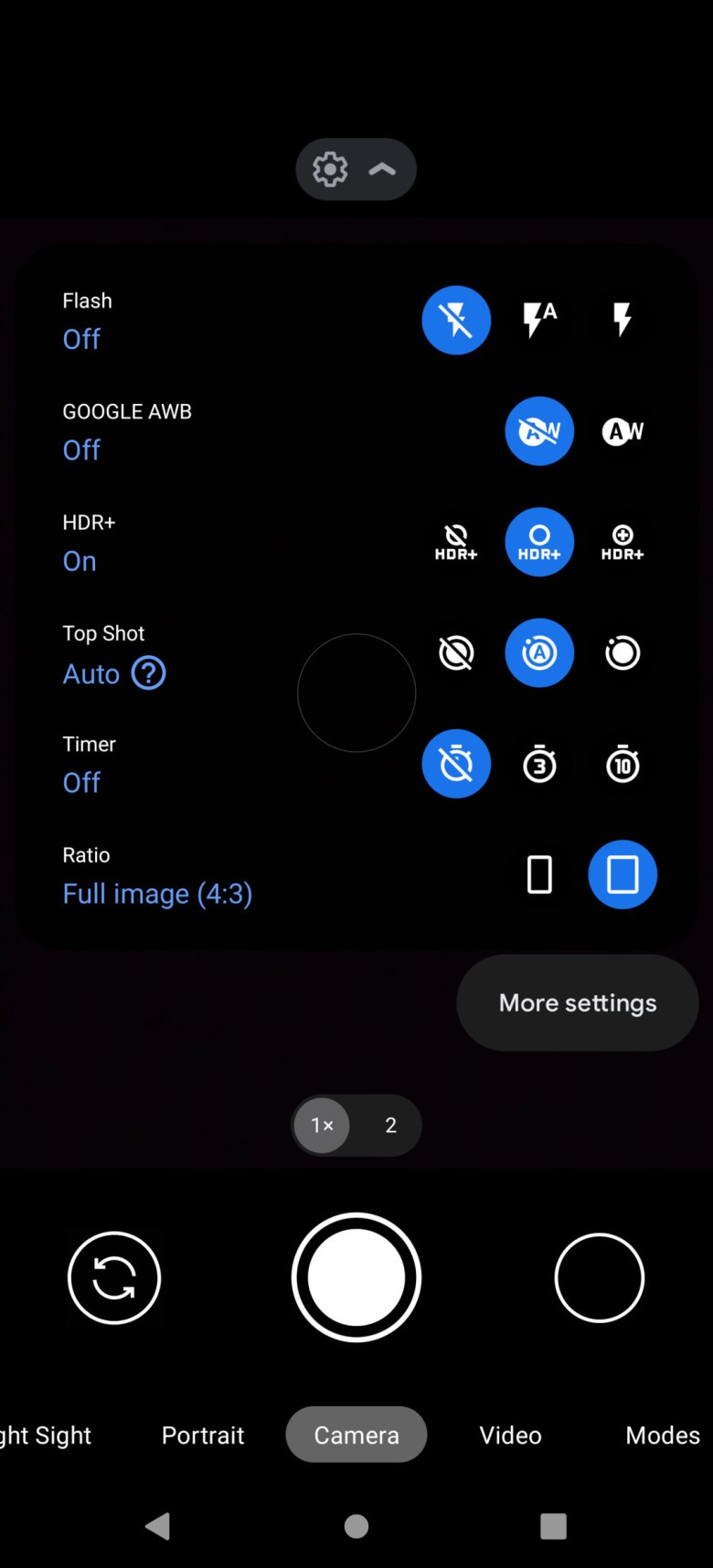
Task: Disable HDR+ processing
Action: (x=456, y=542)
